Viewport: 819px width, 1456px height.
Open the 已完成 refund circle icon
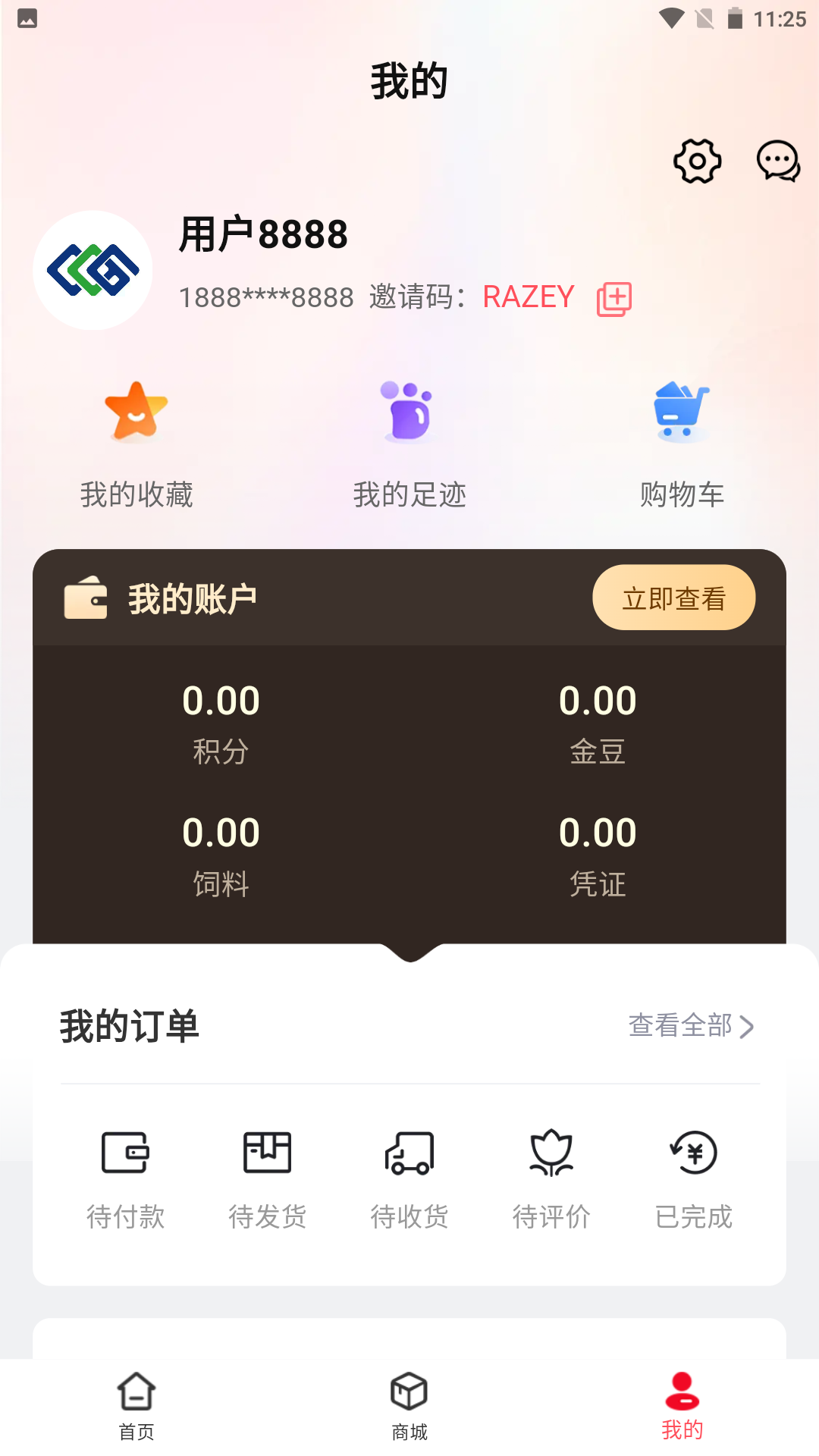[x=692, y=1152]
